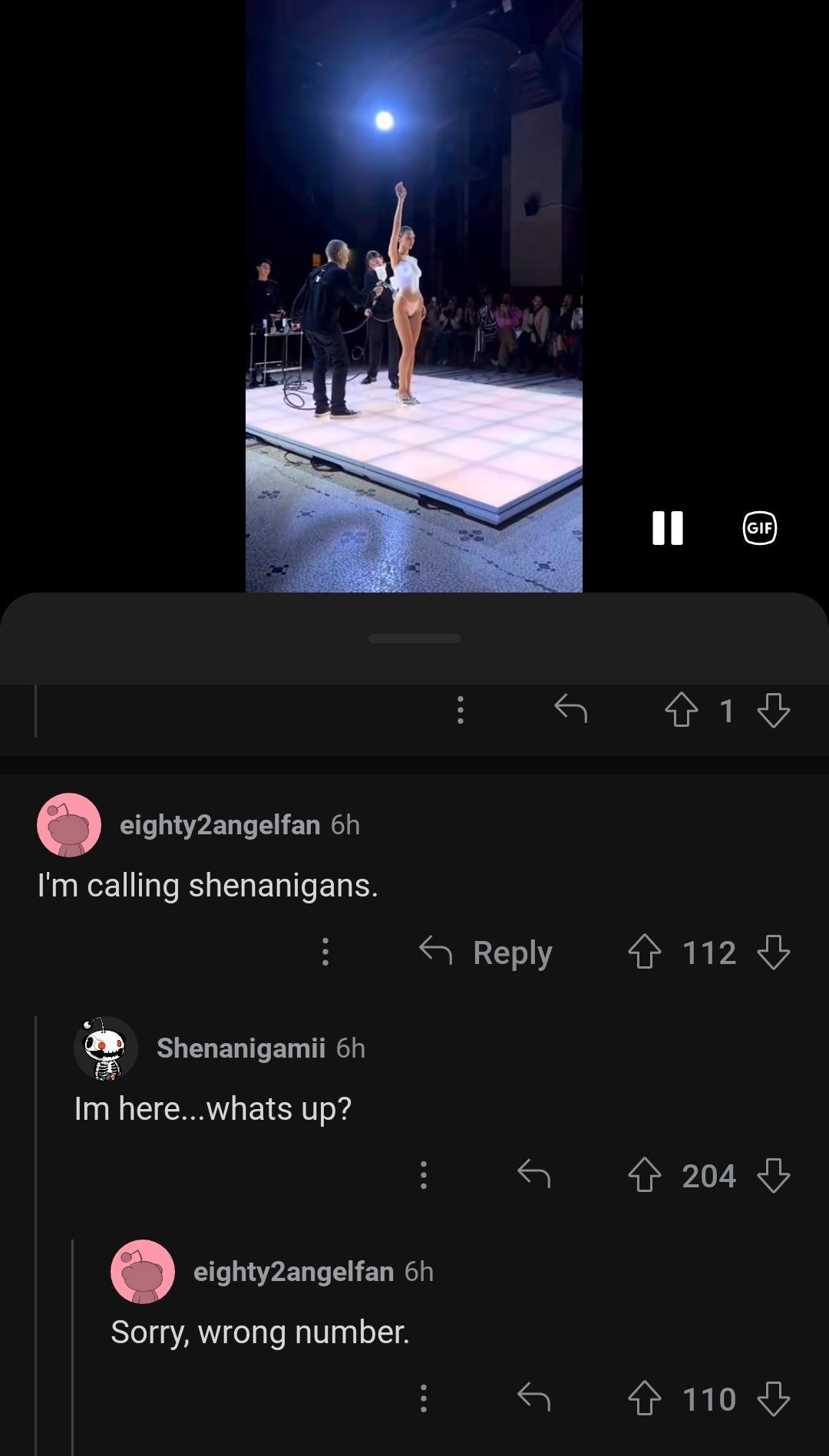Open options menu for 'Sorry, wrong number'
829x1456 pixels.
pos(424,1399)
